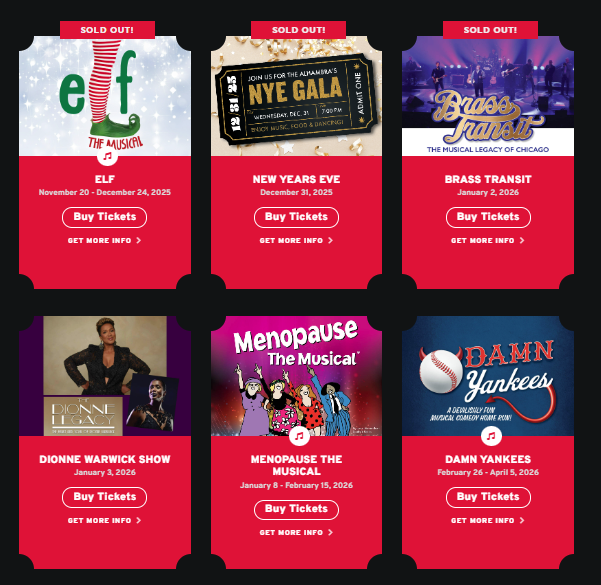Get more info on Brass Transit

pos(488,241)
